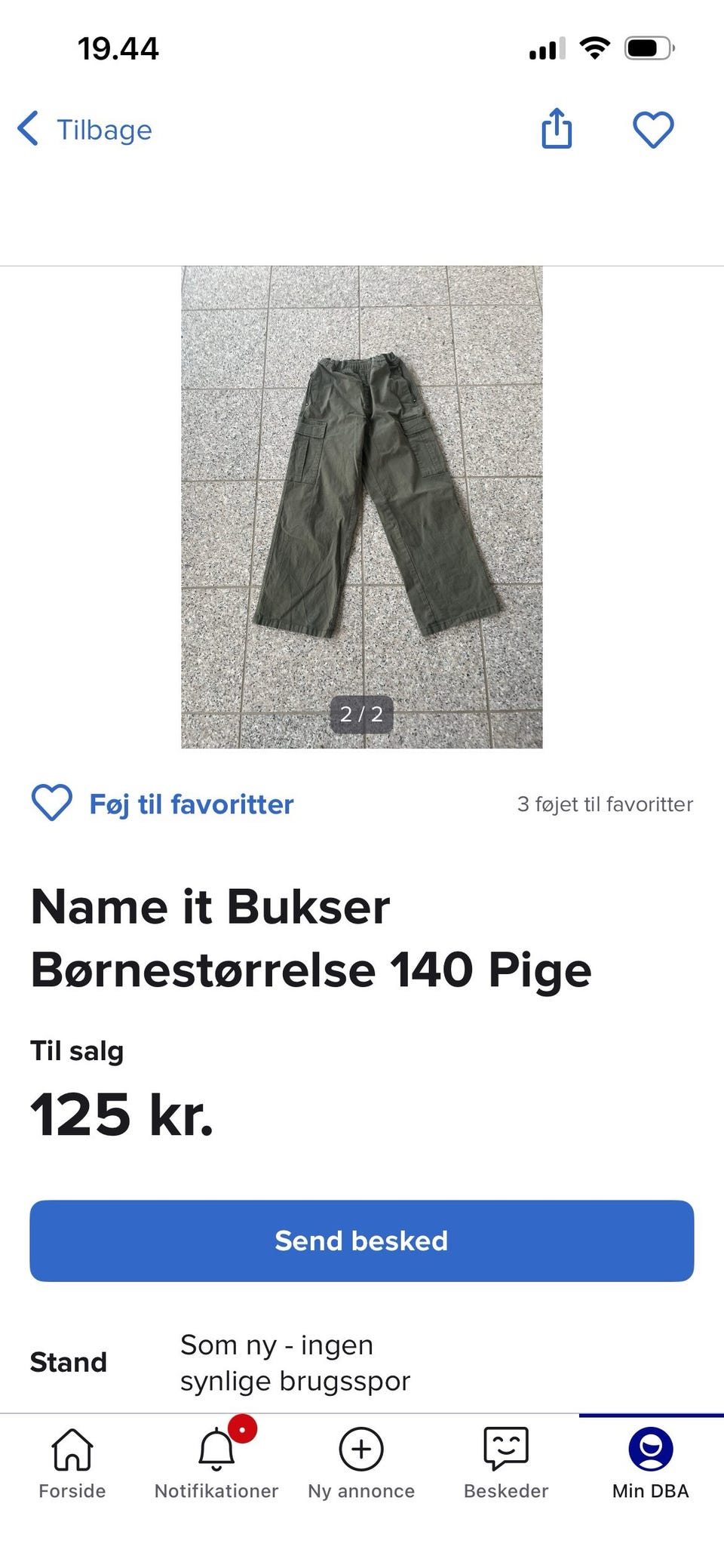724x1568 pixels.
Task: Switch to the Forside tab
Action: (72, 1464)
